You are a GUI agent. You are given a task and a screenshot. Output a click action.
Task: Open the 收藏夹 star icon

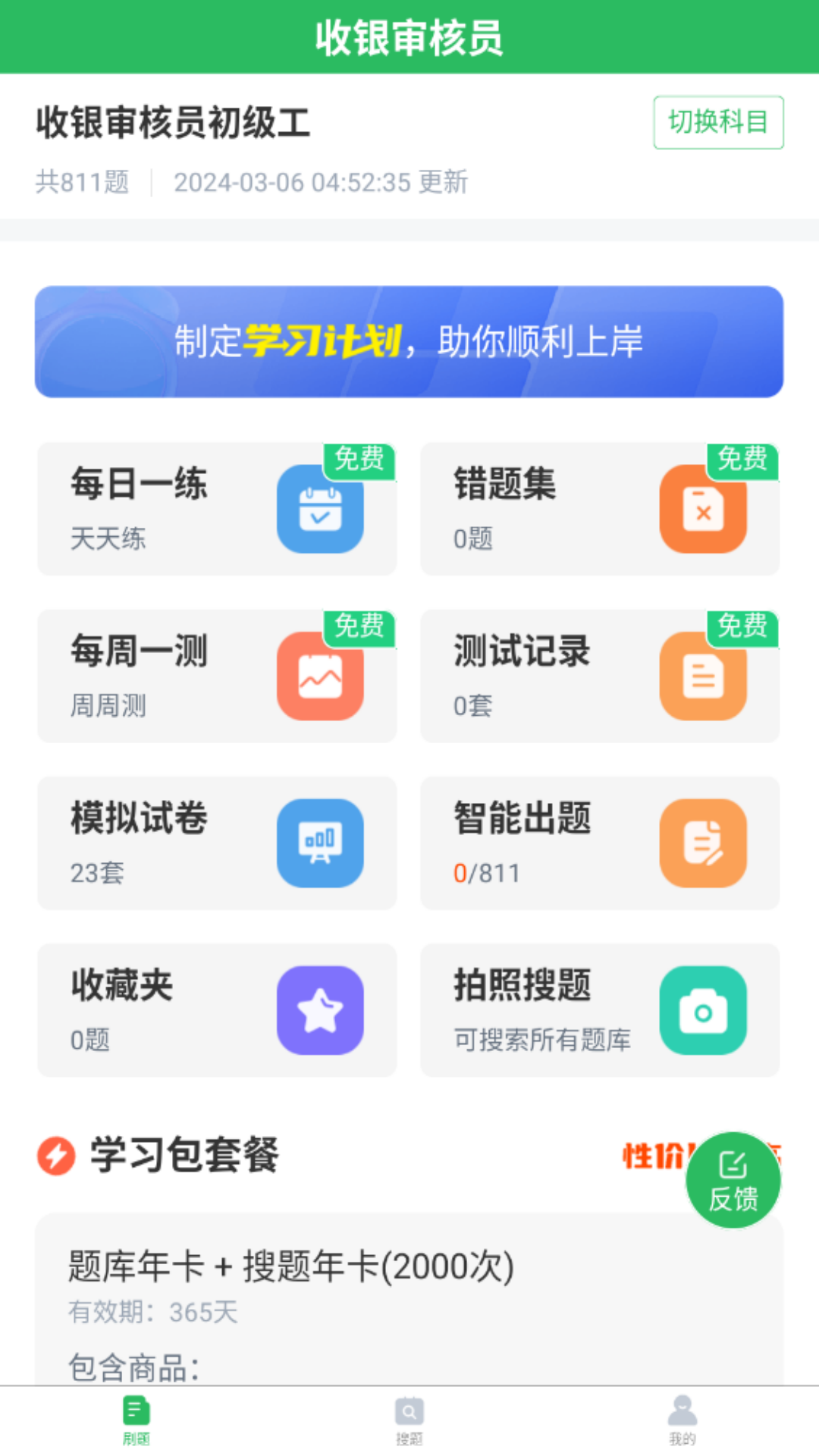(x=321, y=1010)
